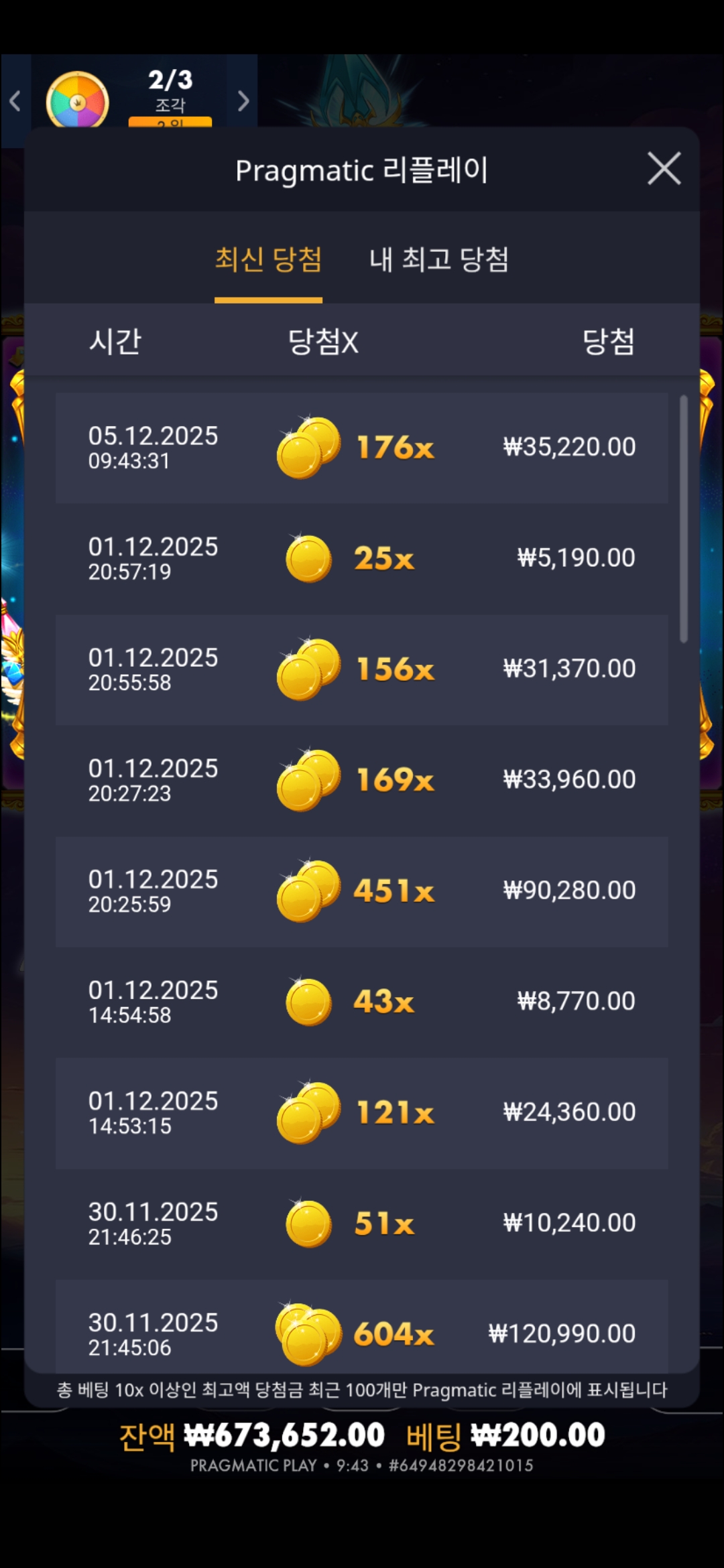
Task: View the 169x win replay at 20:27:23
Action: (x=361, y=780)
